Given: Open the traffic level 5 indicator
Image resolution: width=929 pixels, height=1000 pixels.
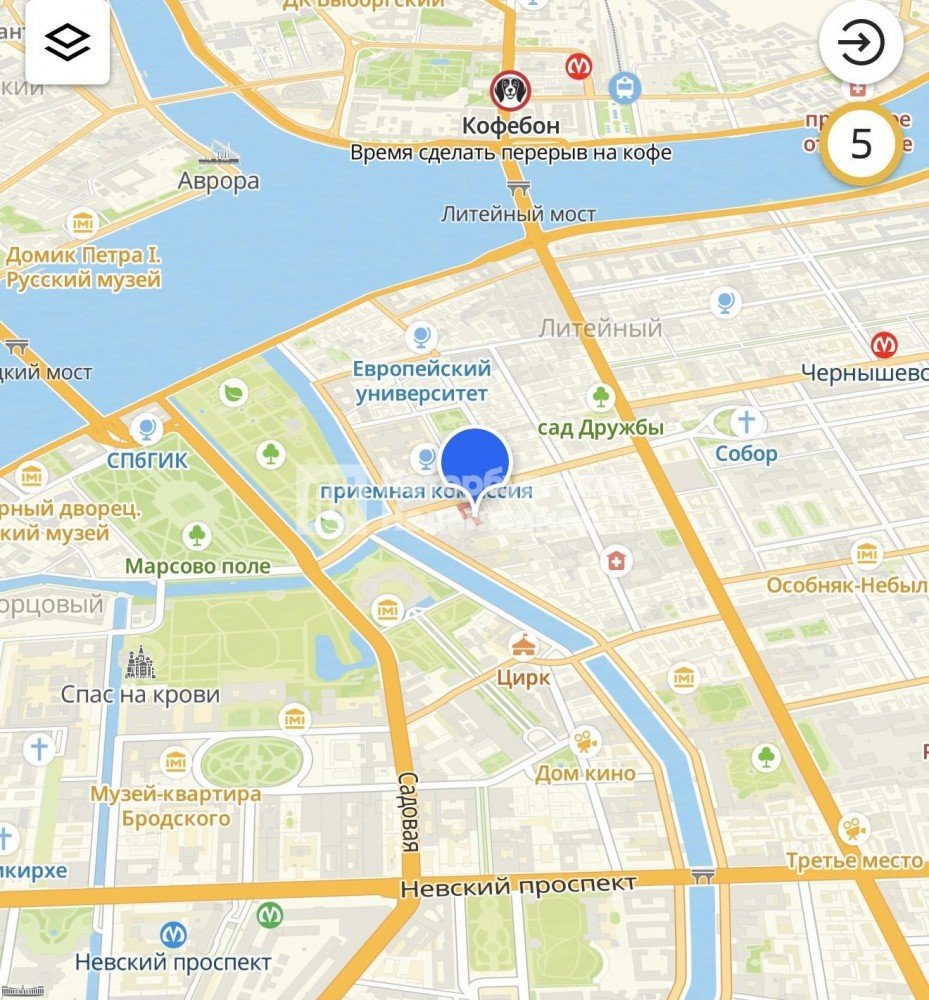Looking at the screenshot, I should pyautogui.click(x=861, y=145).
